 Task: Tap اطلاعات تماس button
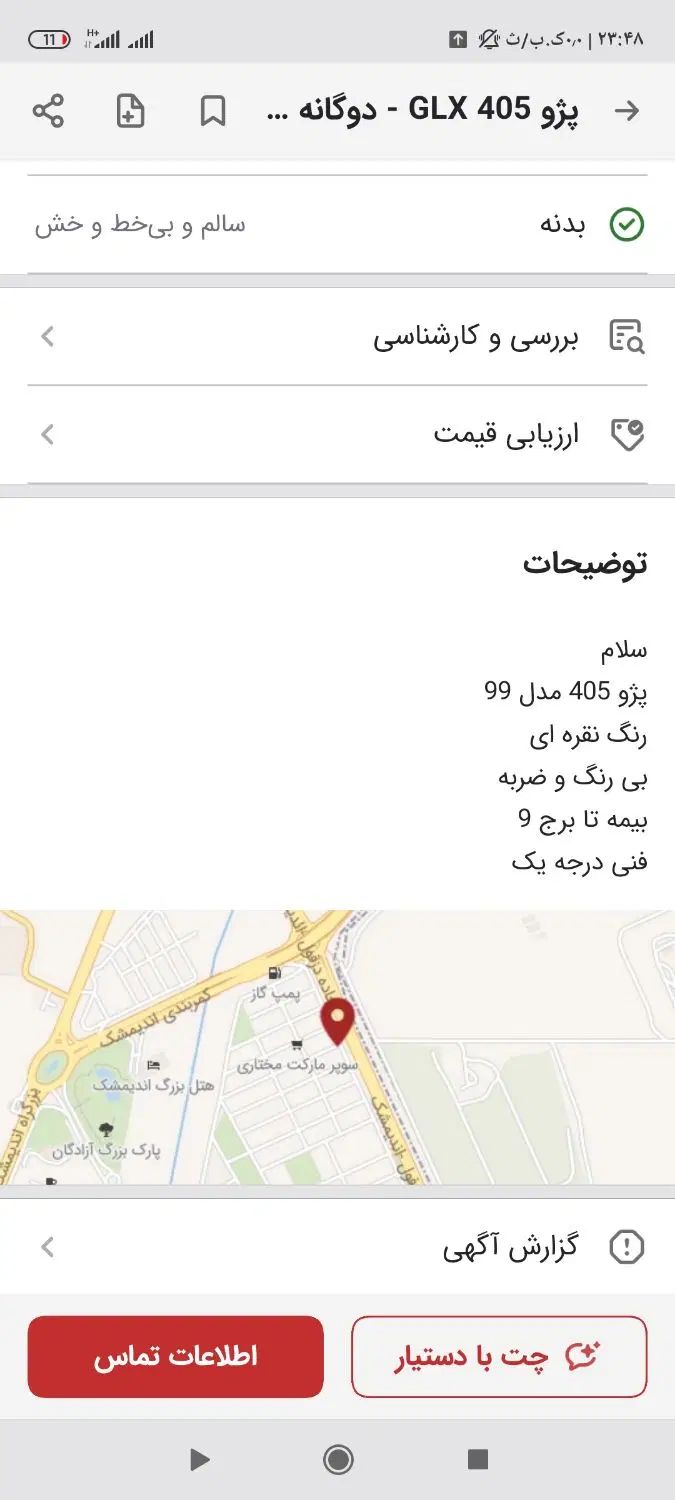(176, 1356)
